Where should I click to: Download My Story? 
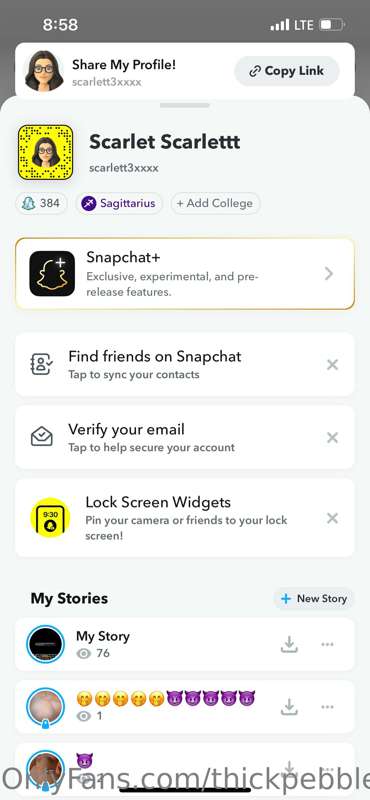(x=289, y=644)
